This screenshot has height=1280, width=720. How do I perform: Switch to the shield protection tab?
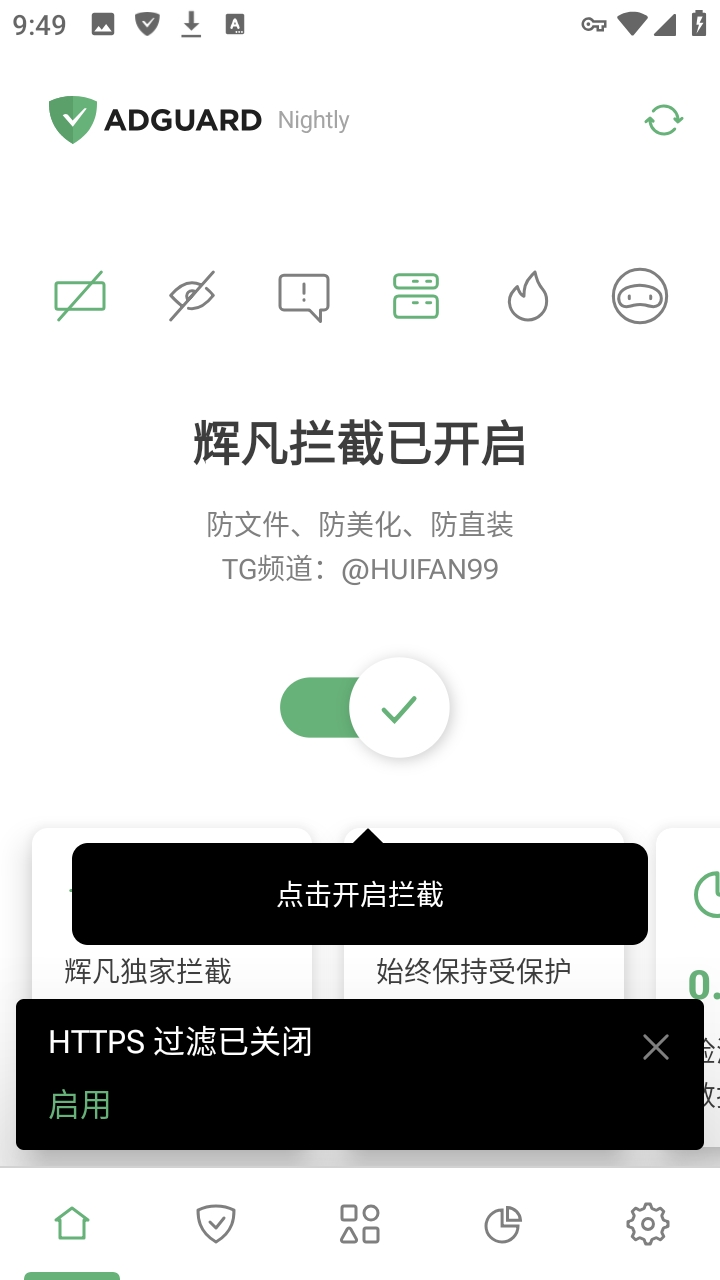(216, 1224)
